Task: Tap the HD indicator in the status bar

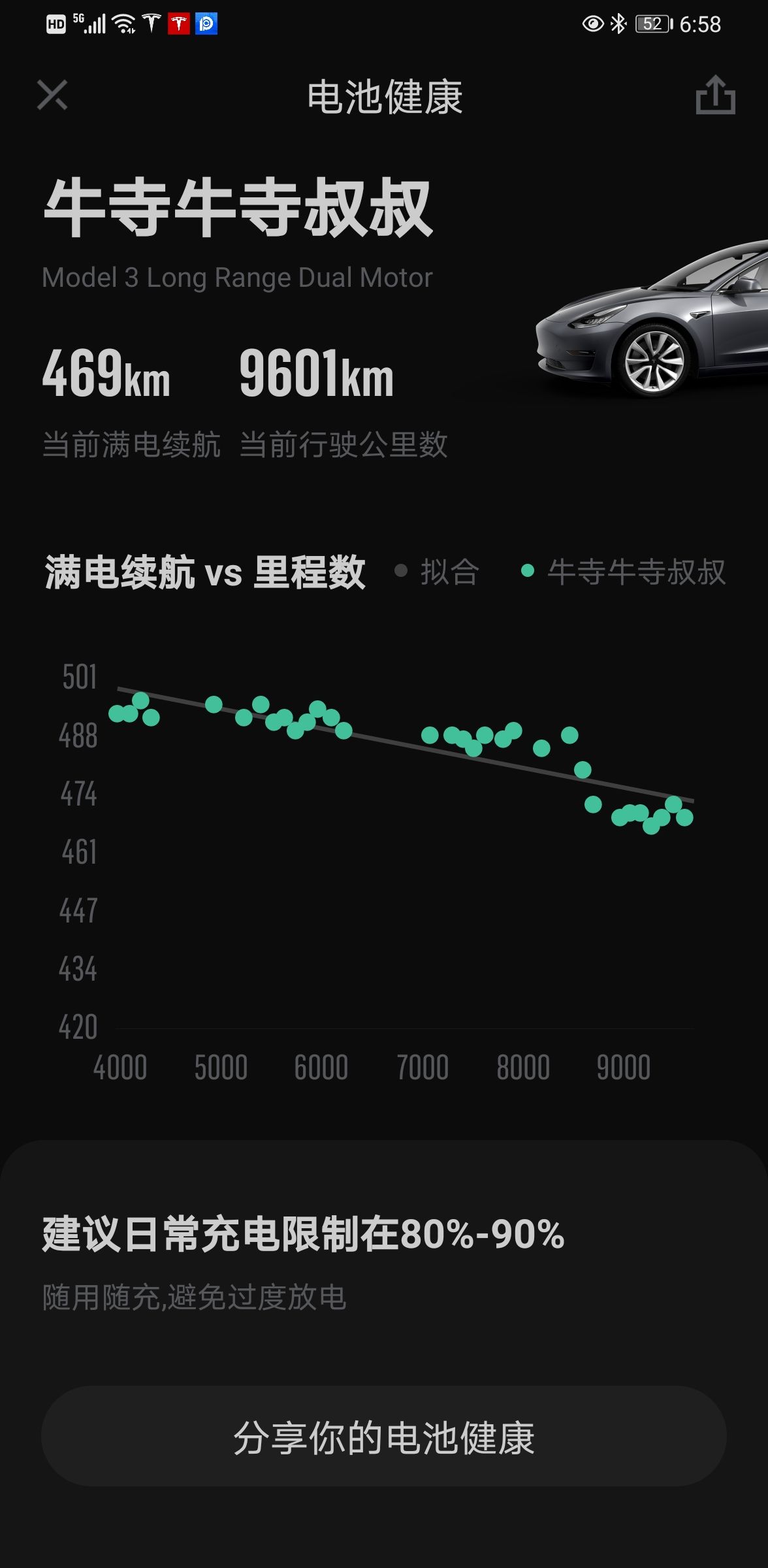Action: [56, 25]
